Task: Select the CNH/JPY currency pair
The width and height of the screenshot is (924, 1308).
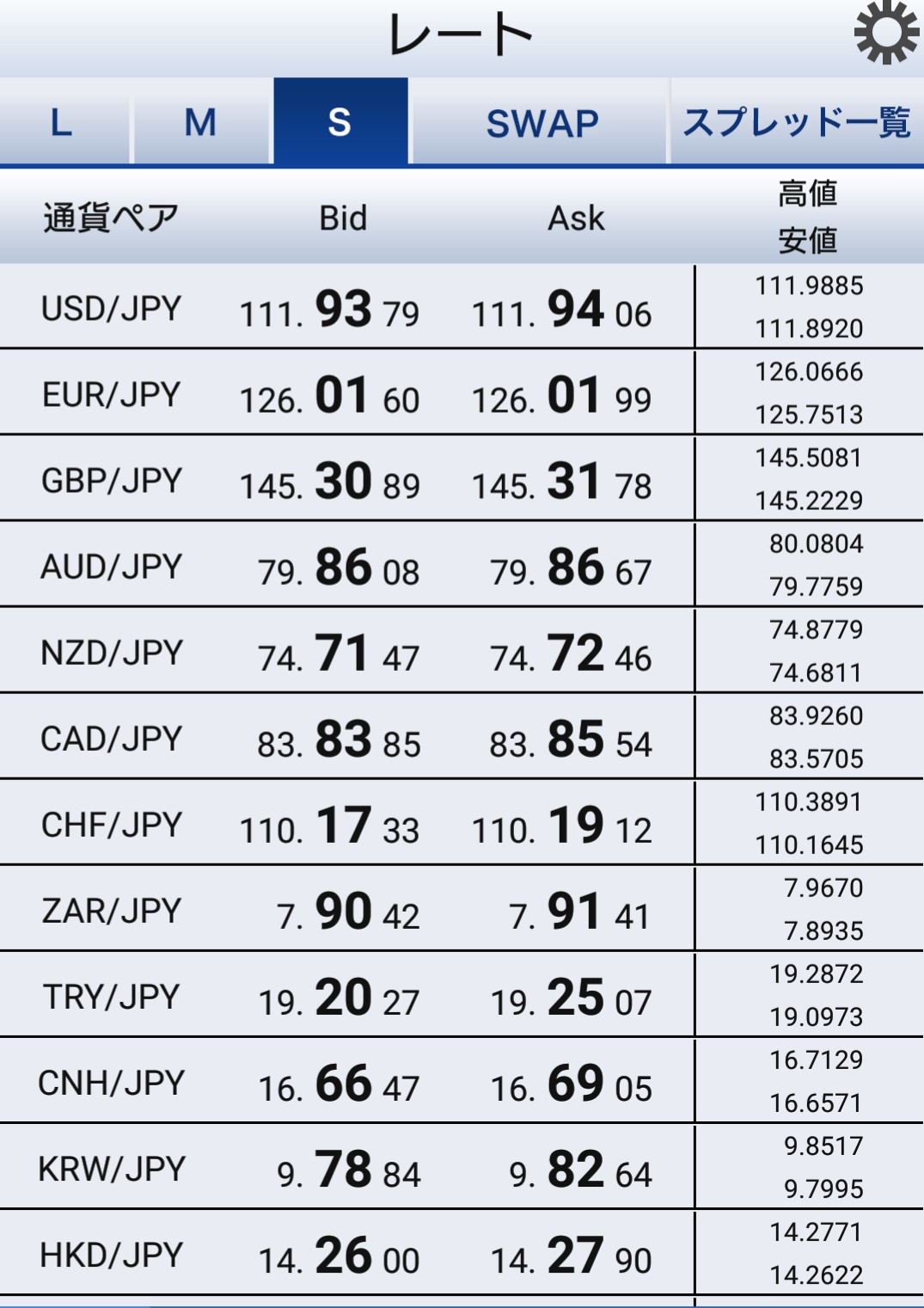Action: [112, 1082]
